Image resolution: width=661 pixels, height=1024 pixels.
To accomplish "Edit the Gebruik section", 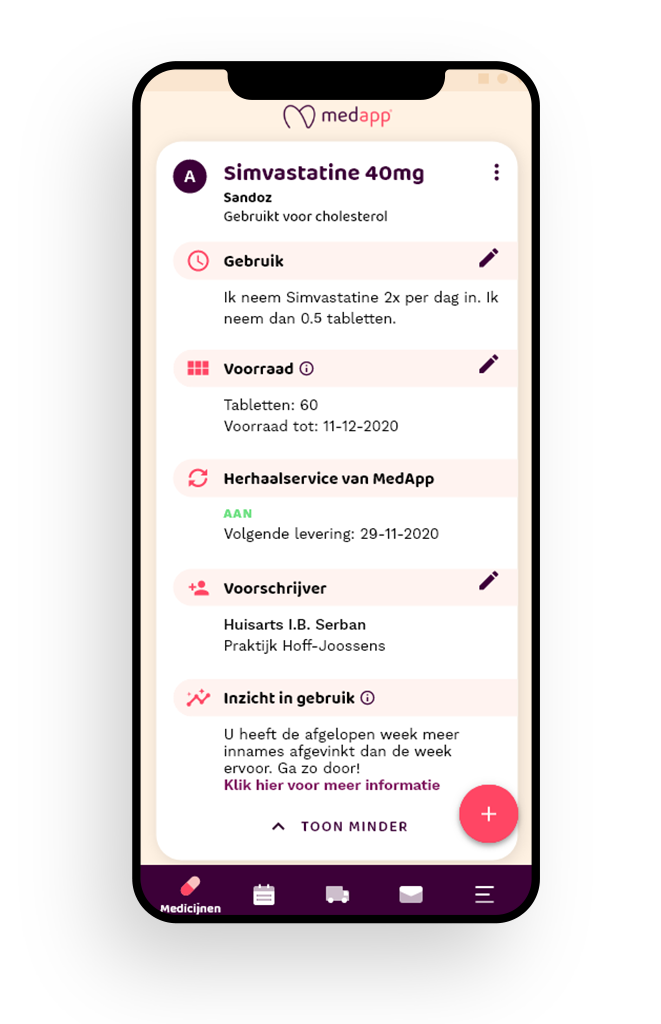I will [x=488, y=259].
